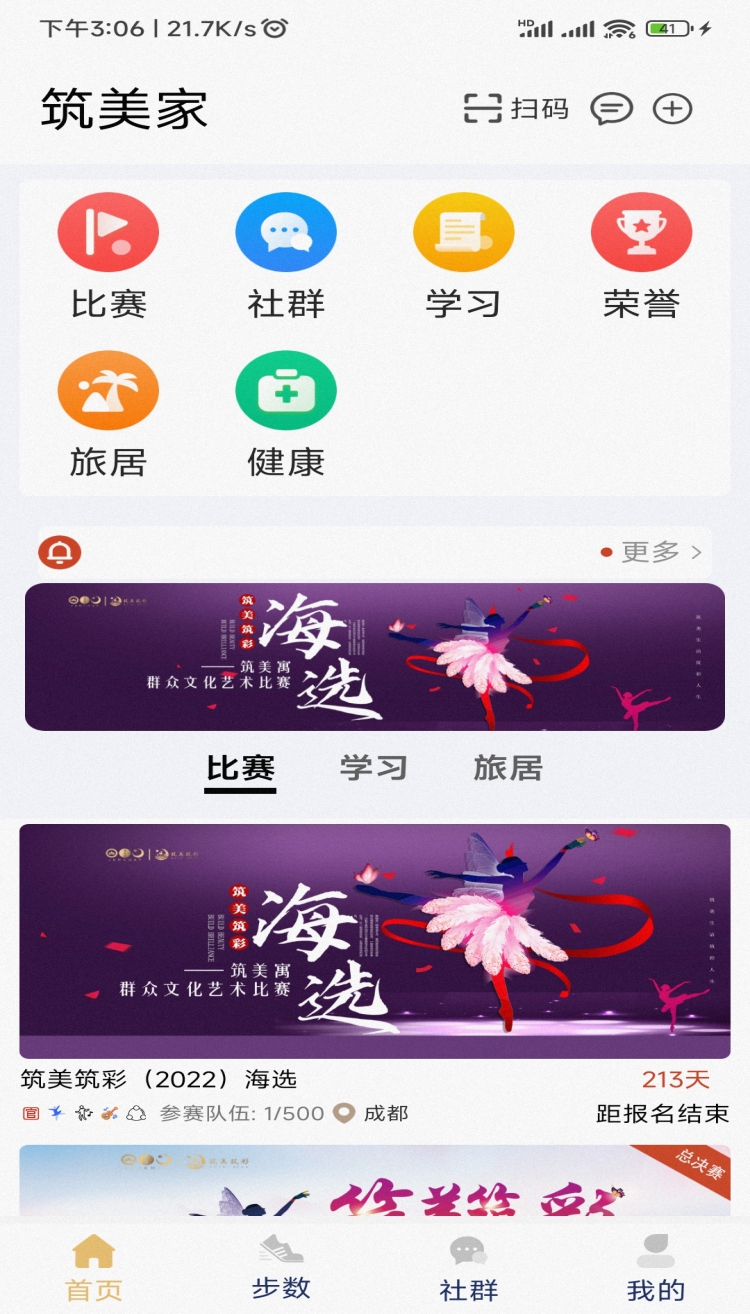The width and height of the screenshot is (750, 1314).
Task: Switch to the 旅居 content tab
Action: tap(508, 768)
